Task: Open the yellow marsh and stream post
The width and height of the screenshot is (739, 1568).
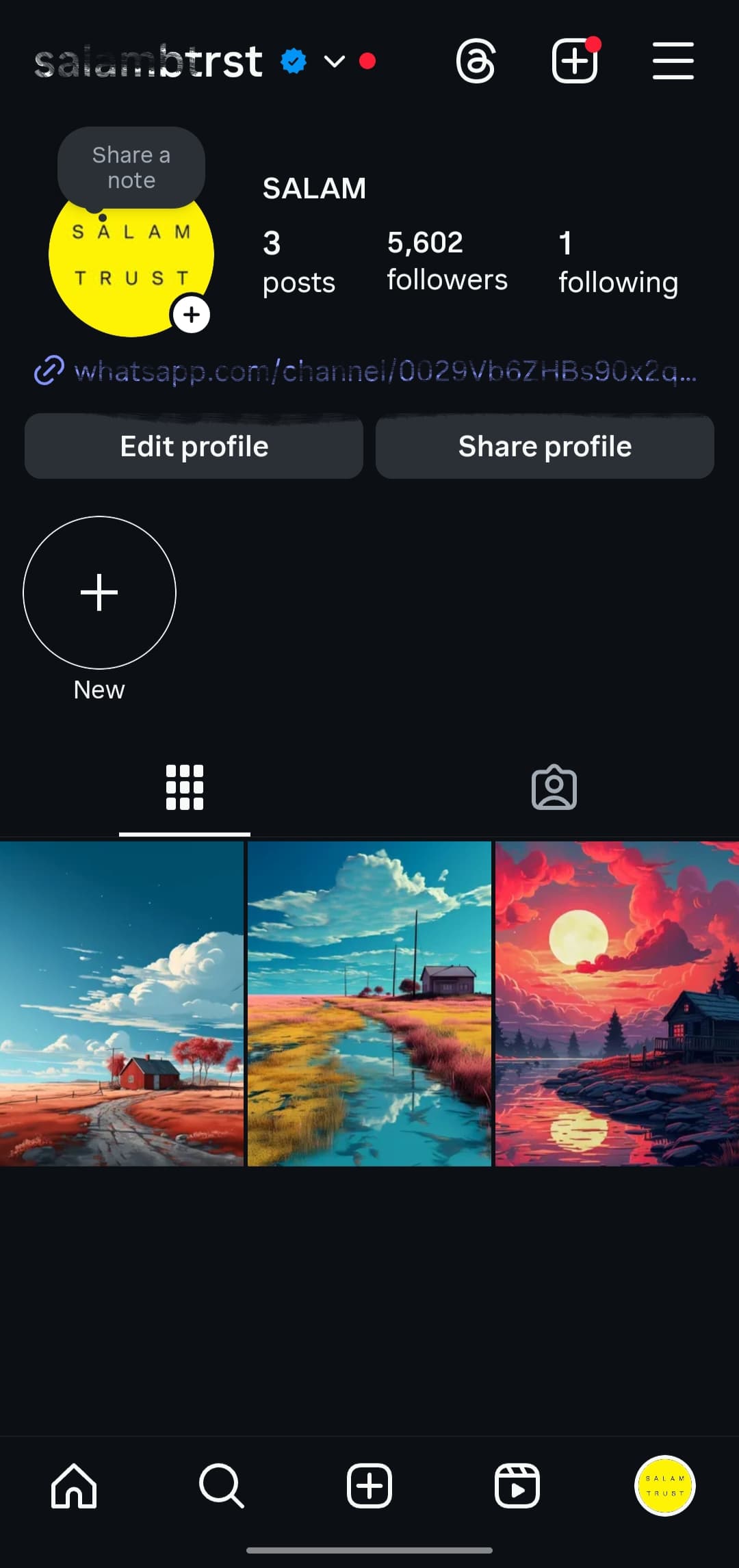Action: click(x=369, y=1003)
